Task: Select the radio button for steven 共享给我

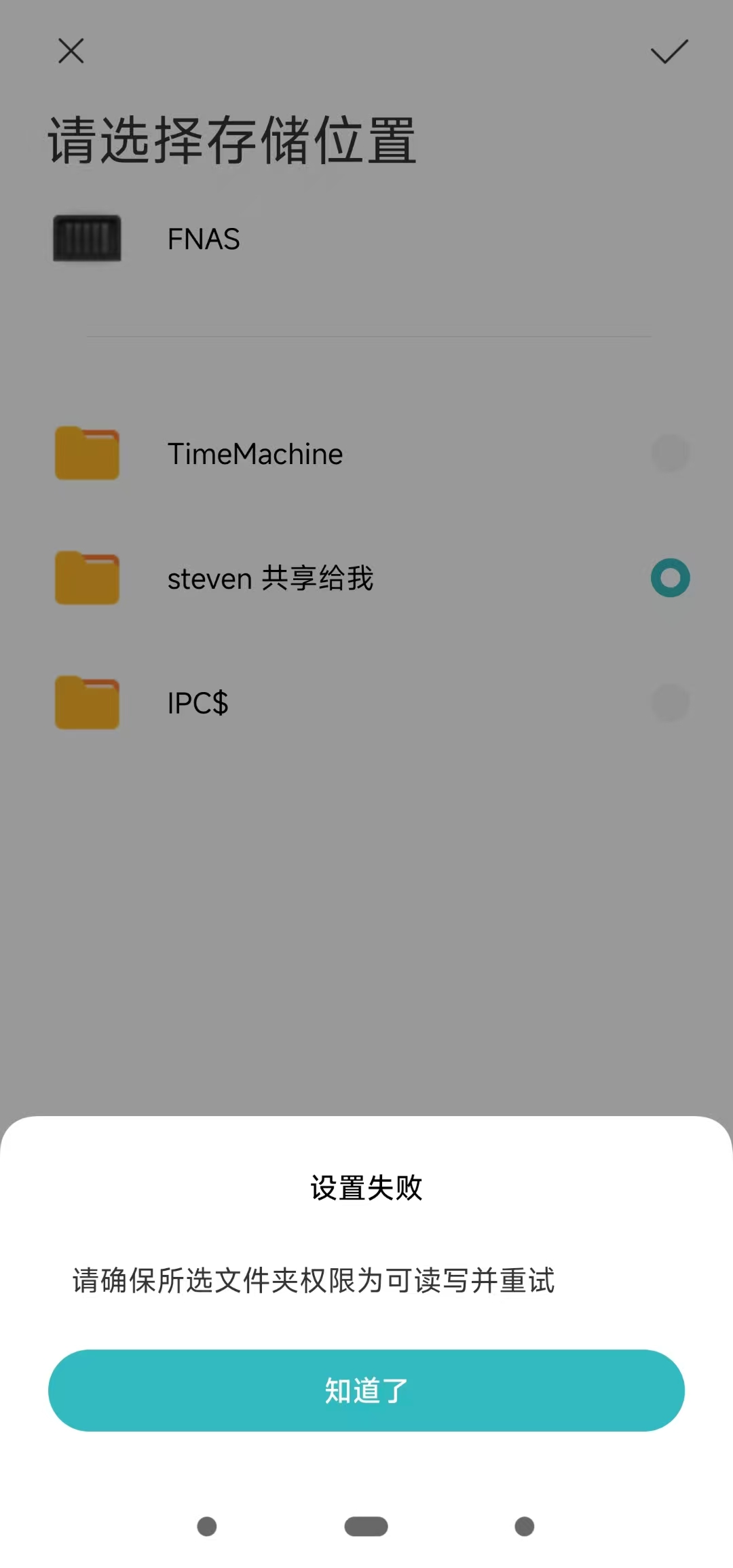Action: tap(669, 577)
